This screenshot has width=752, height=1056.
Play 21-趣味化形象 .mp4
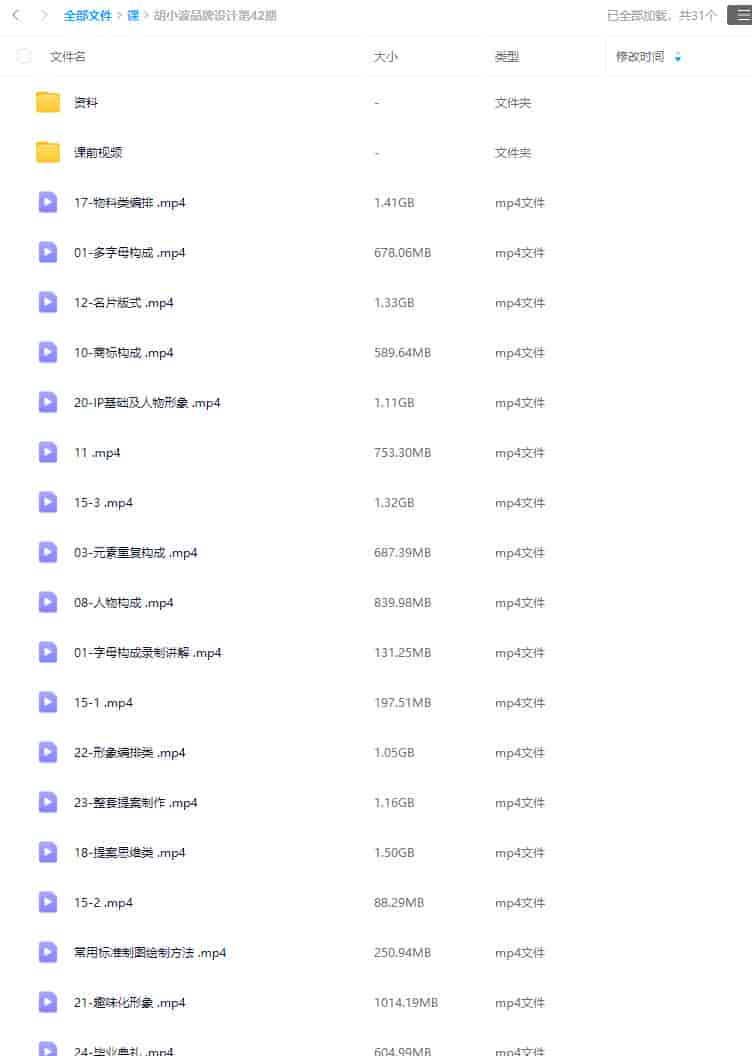[129, 1002]
